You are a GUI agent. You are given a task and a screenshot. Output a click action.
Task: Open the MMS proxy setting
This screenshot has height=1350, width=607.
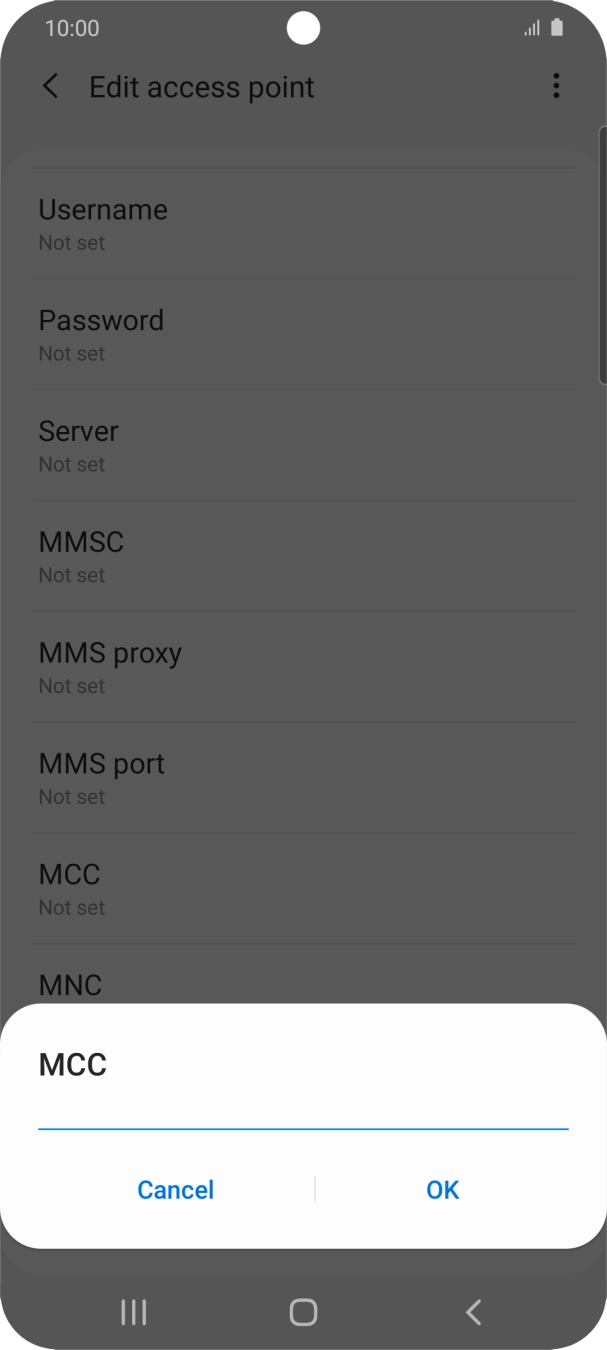tap(303, 668)
